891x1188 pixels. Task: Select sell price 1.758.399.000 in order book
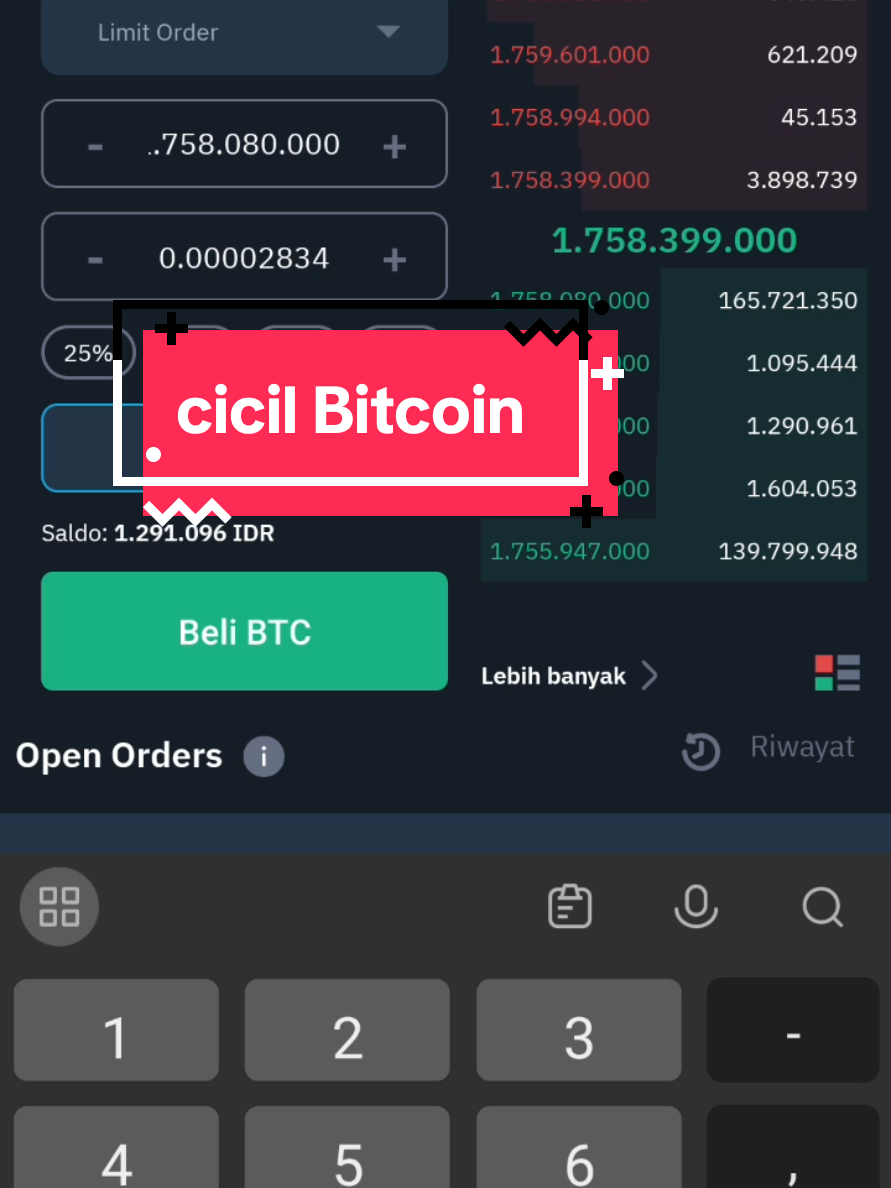click(x=570, y=180)
